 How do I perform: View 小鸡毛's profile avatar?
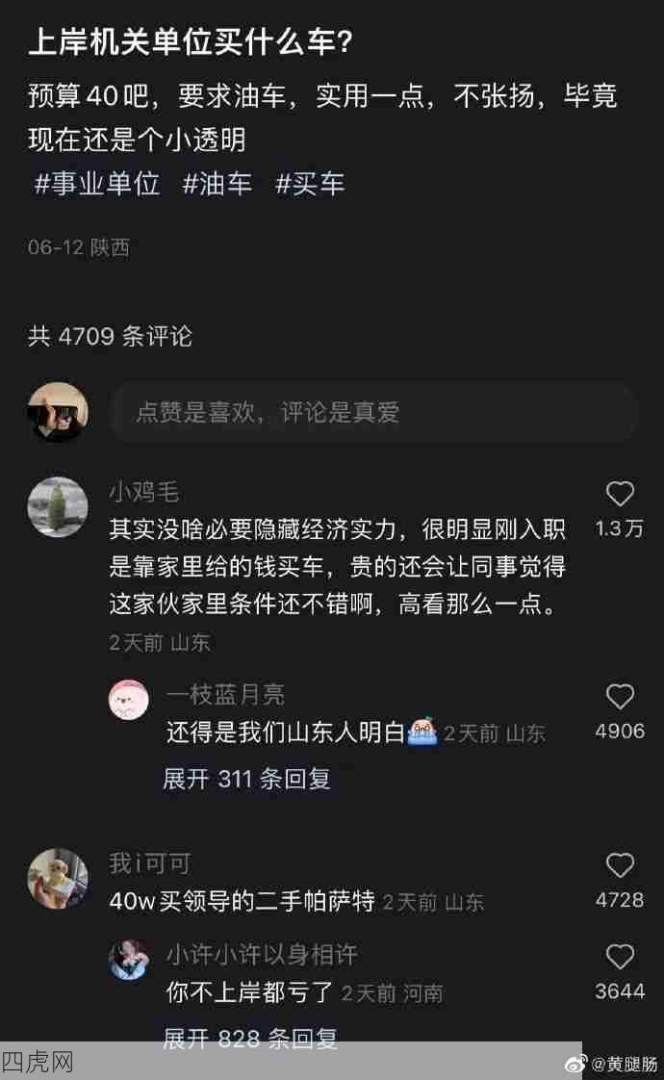58,507
